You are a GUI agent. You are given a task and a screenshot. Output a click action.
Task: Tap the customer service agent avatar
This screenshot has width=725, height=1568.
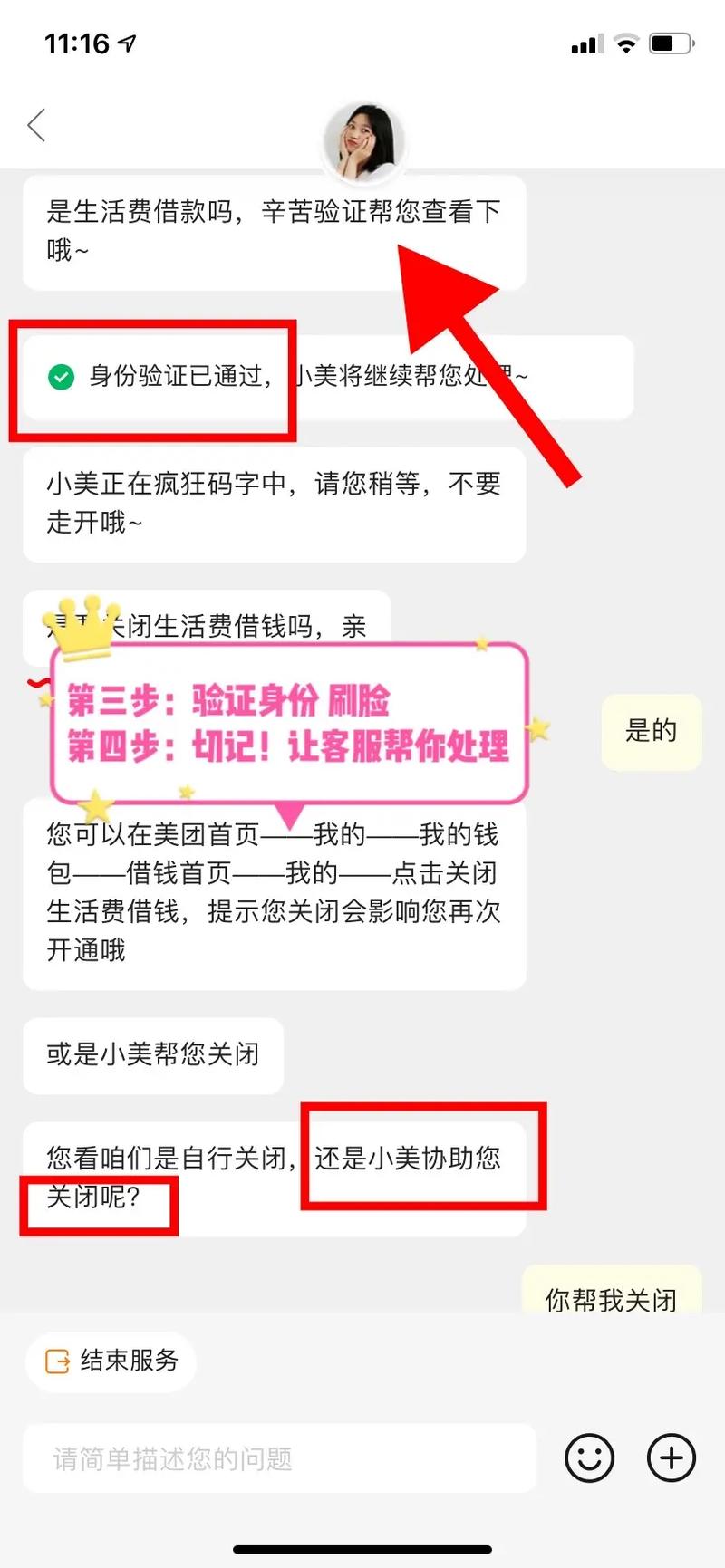(363, 141)
